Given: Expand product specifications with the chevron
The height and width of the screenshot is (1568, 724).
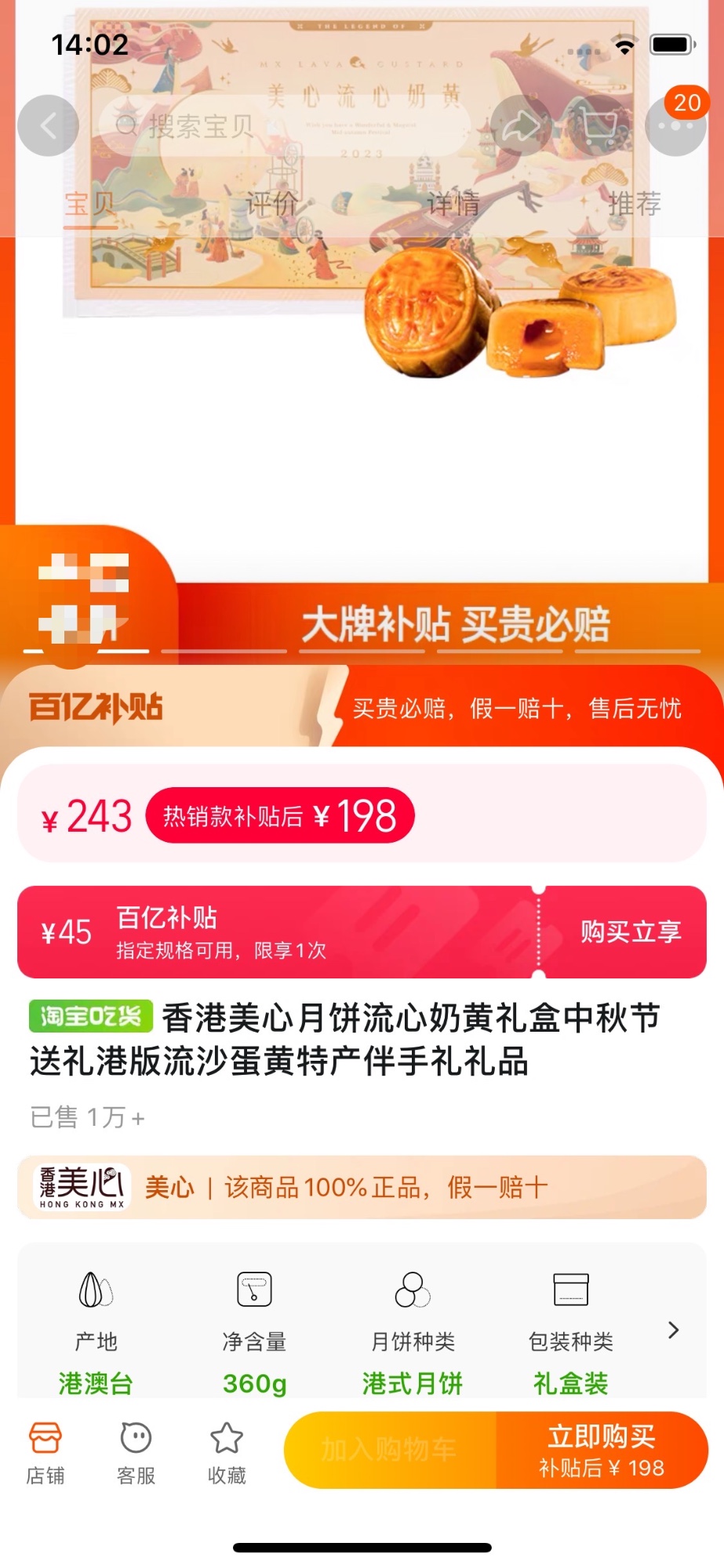Looking at the screenshot, I should (x=673, y=1330).
